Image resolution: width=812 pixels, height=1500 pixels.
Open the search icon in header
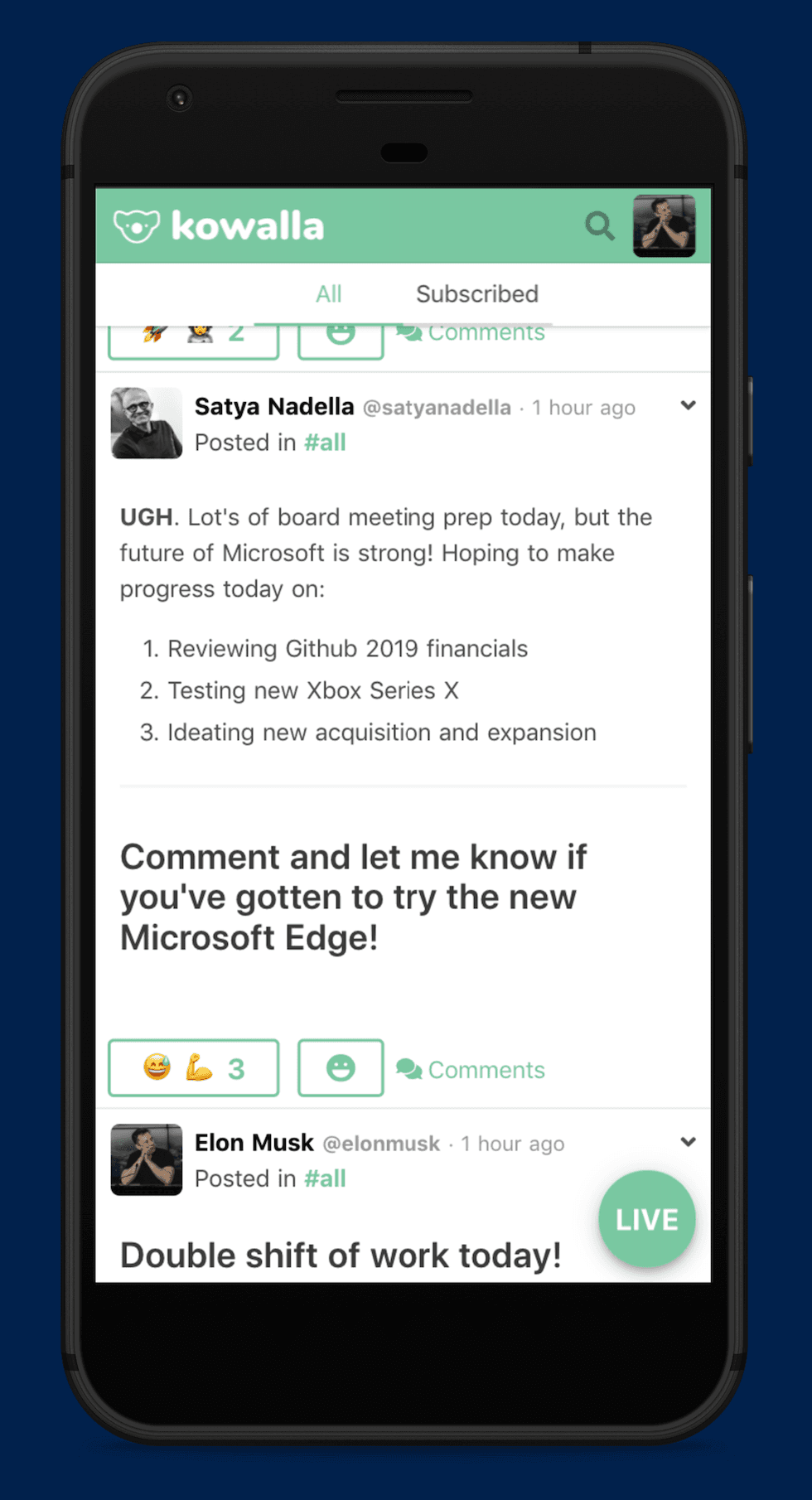pyautogui.click(x=599, y=225)
